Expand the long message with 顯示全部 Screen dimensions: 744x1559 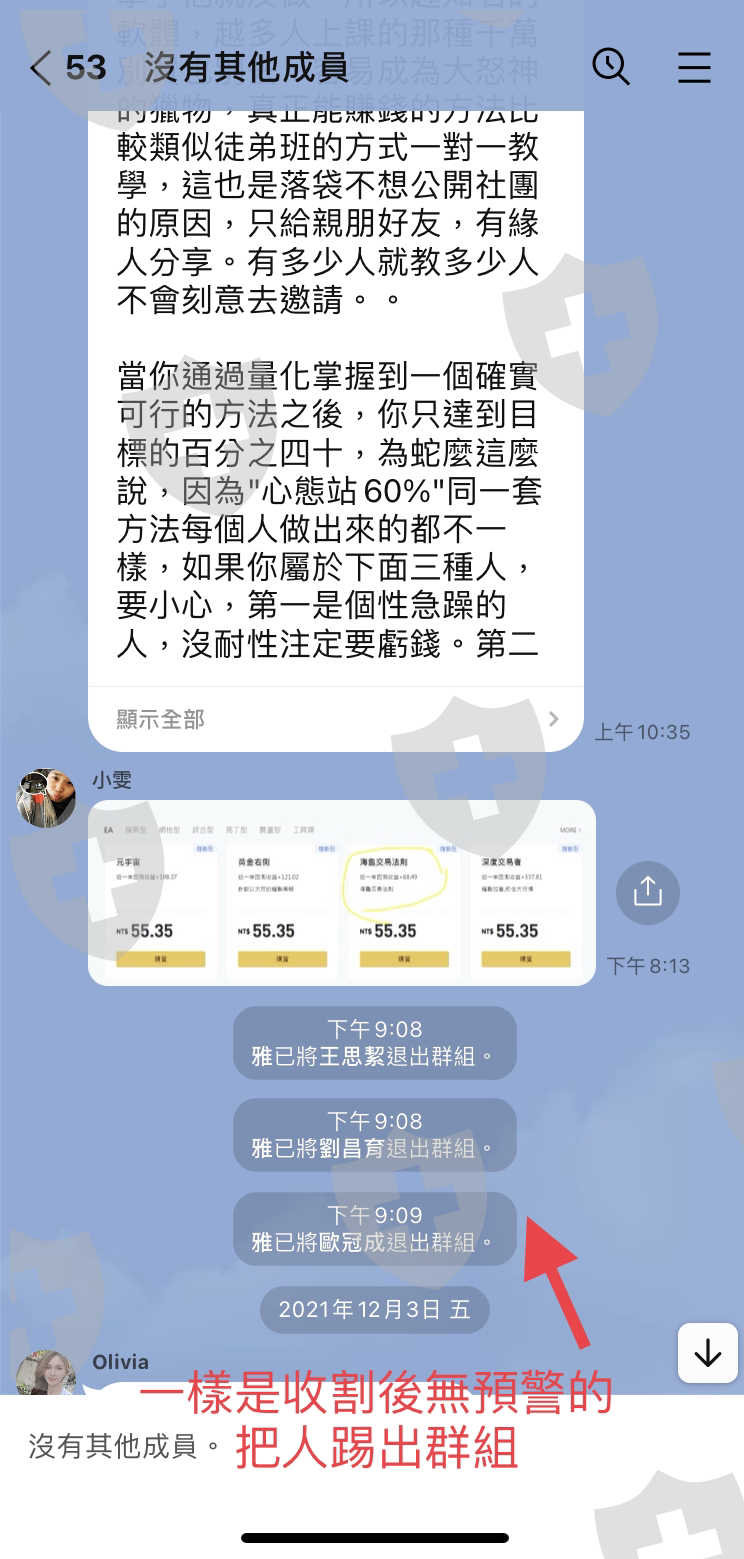(335, 719)
